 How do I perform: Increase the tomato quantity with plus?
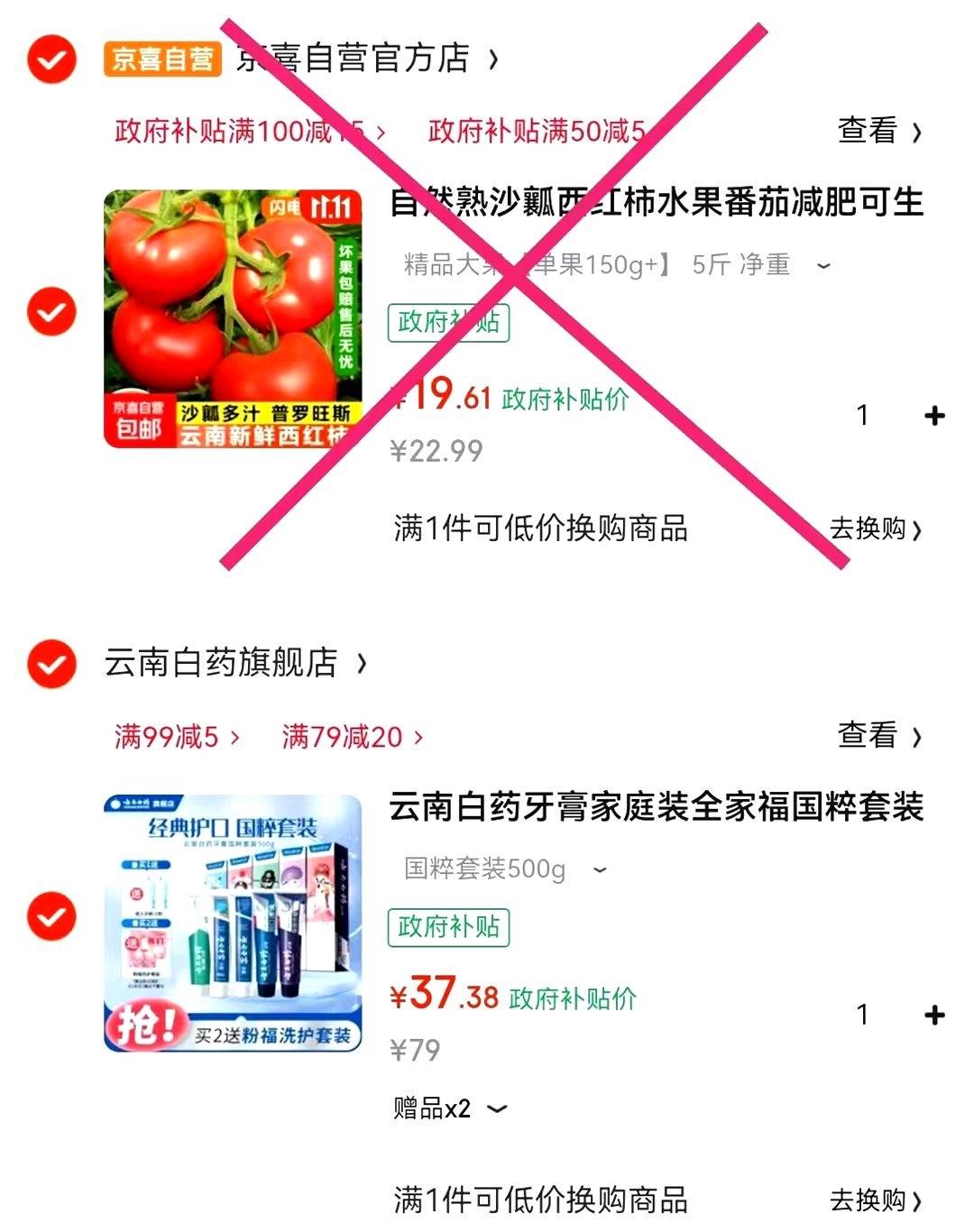coord(934,416)
